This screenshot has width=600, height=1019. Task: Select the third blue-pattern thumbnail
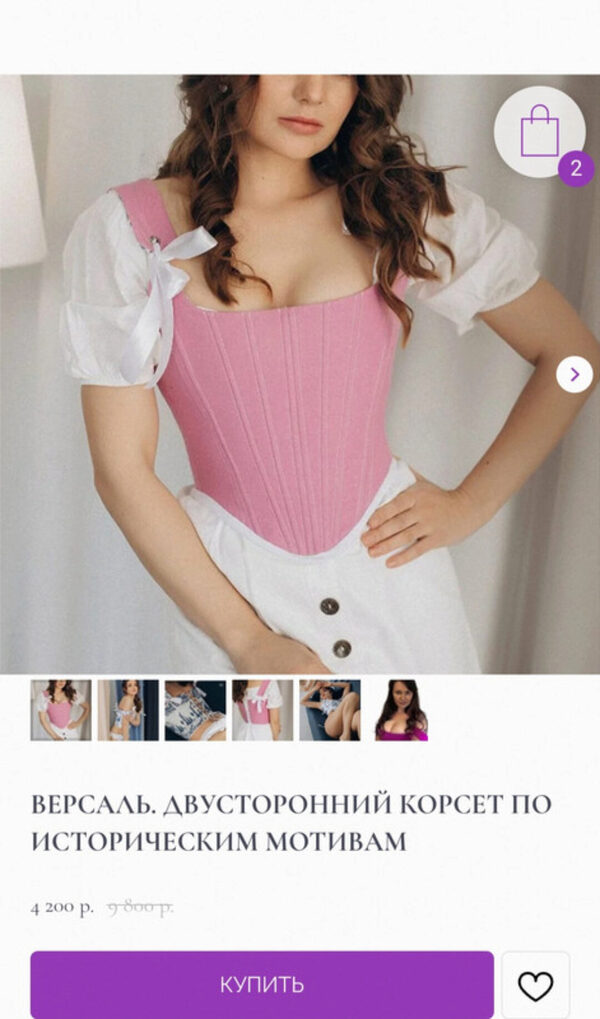(195, 710)
